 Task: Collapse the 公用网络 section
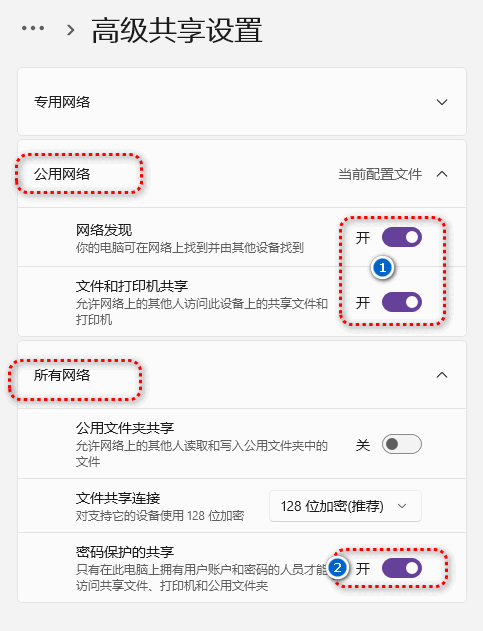click(442, 174)
